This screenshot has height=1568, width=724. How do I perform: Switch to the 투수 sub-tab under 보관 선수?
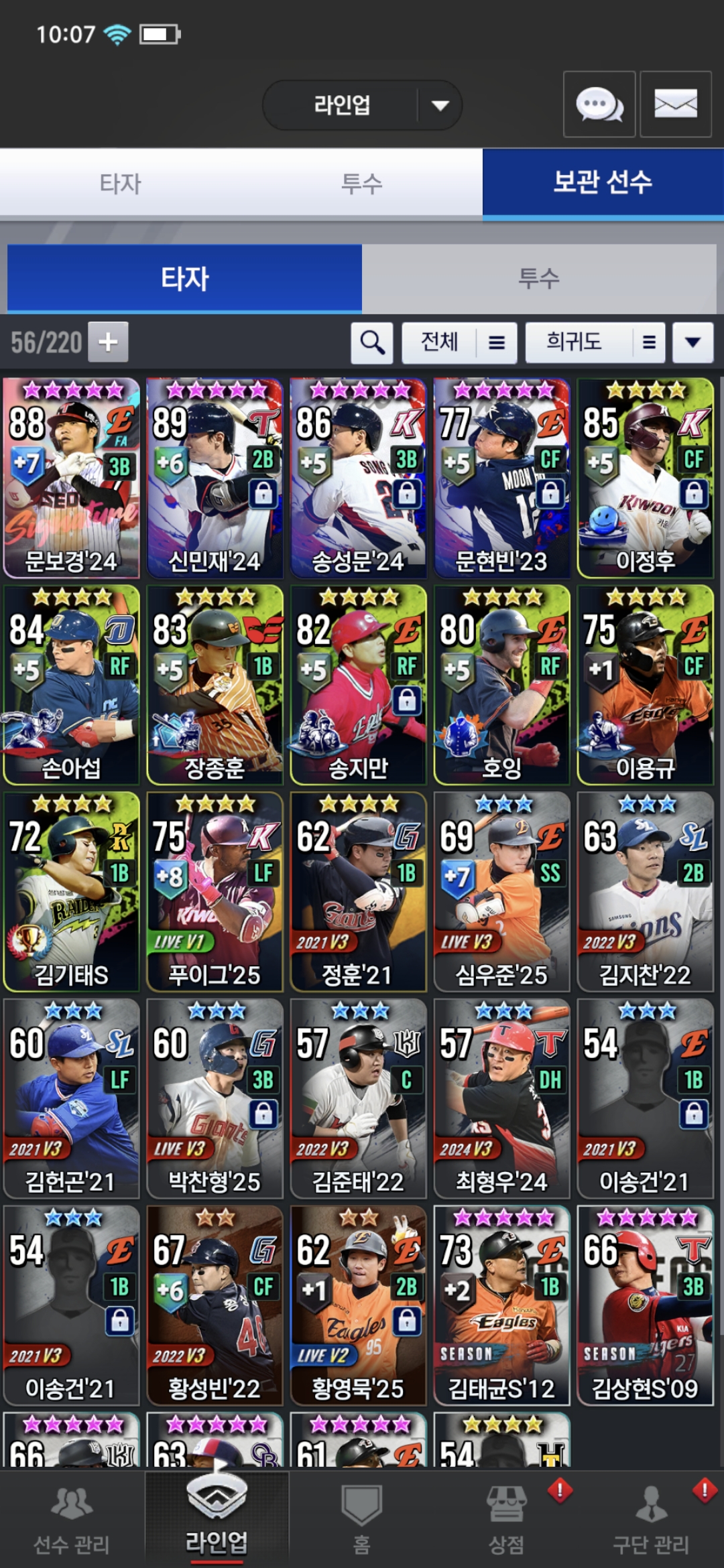[538, 278]
